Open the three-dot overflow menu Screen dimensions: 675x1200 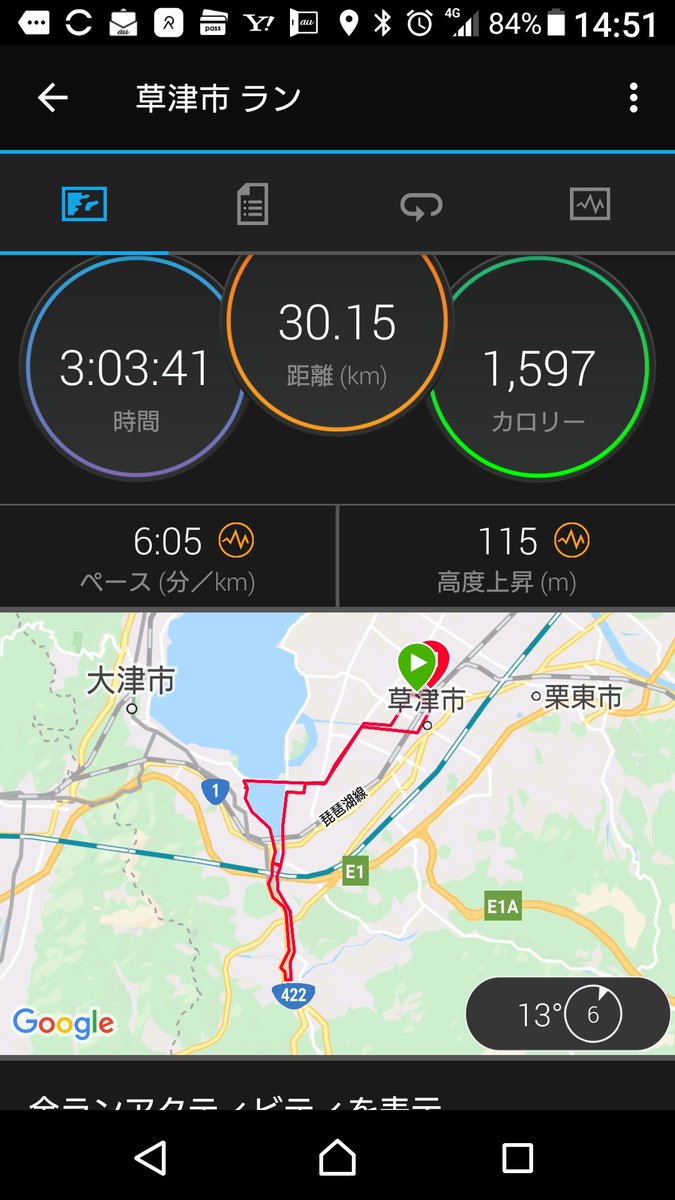(x=633, y=98)
